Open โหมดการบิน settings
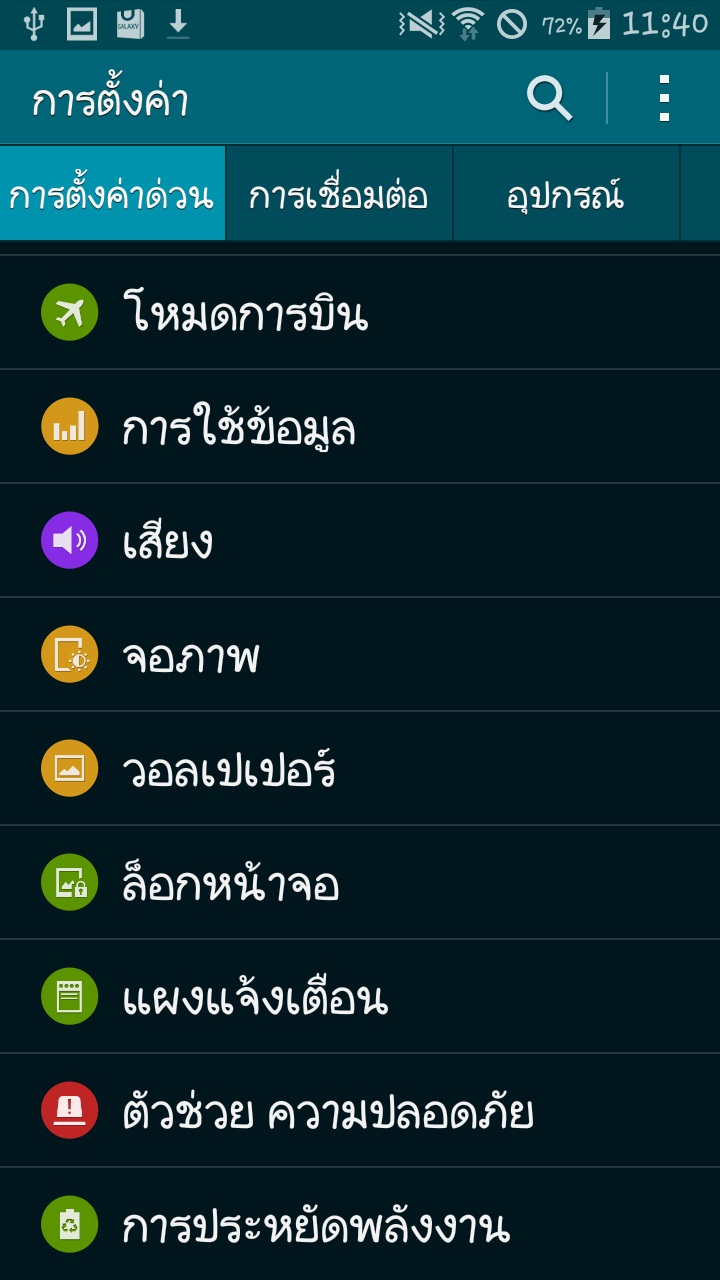 [360, 313]
